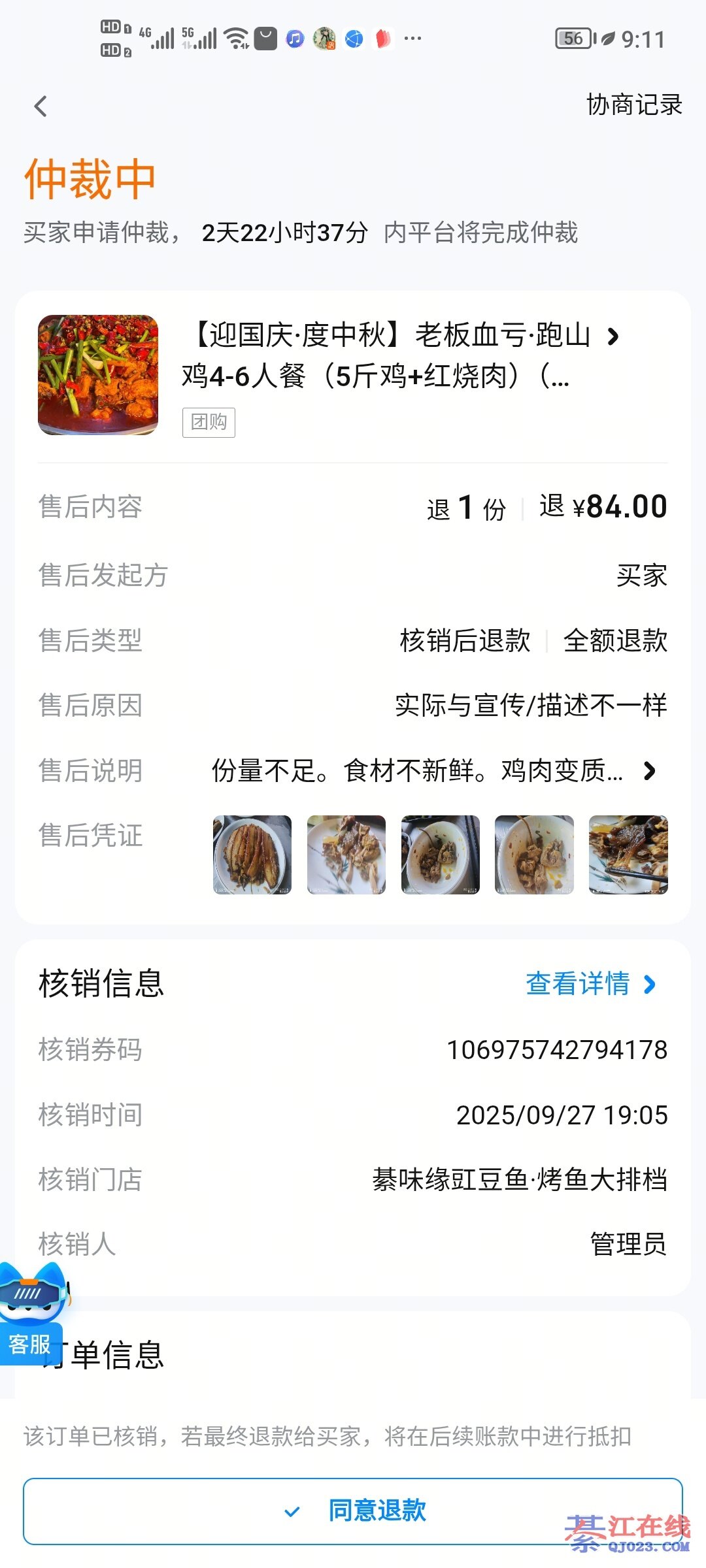Open 协商记录 negotiation records

click(x=633, y=105)
